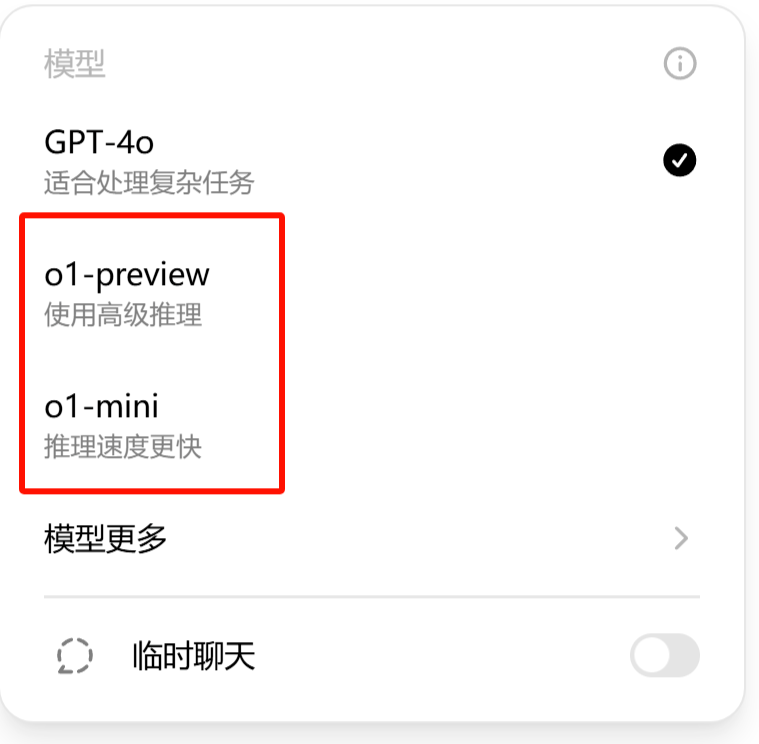Open the model info icon
The width and height of the screenshot is (759, 744).
[x=680, y=65]
